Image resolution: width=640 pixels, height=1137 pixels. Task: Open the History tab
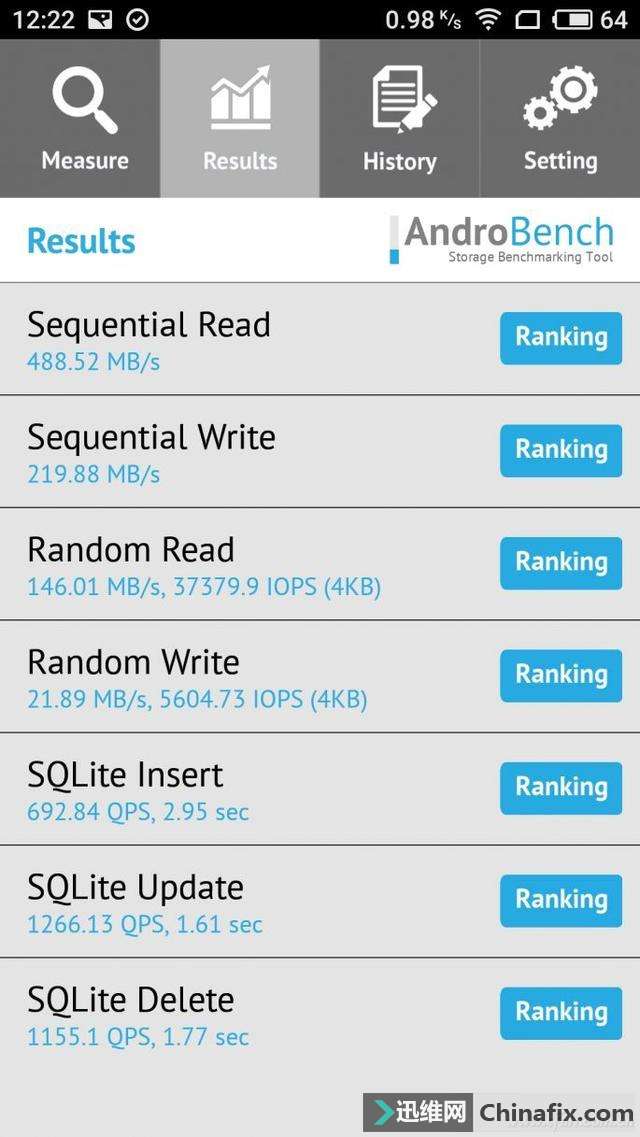pyautogui.click(x=400, y=119)
